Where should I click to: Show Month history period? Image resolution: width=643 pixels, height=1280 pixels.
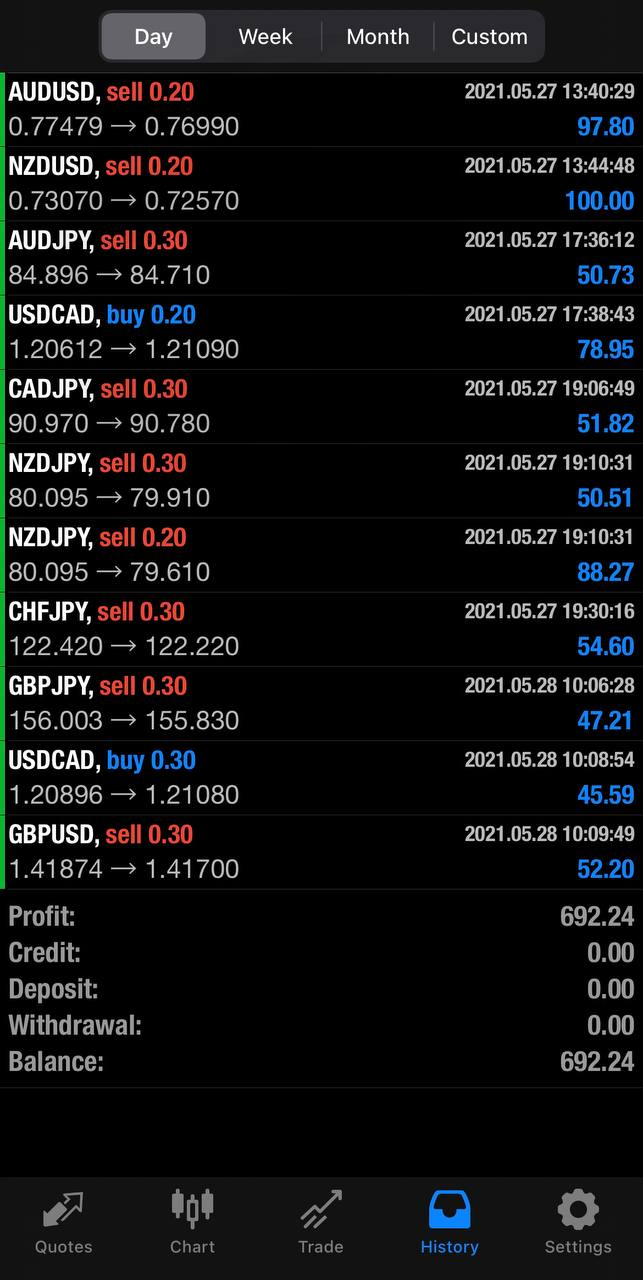tap(377, 37)
